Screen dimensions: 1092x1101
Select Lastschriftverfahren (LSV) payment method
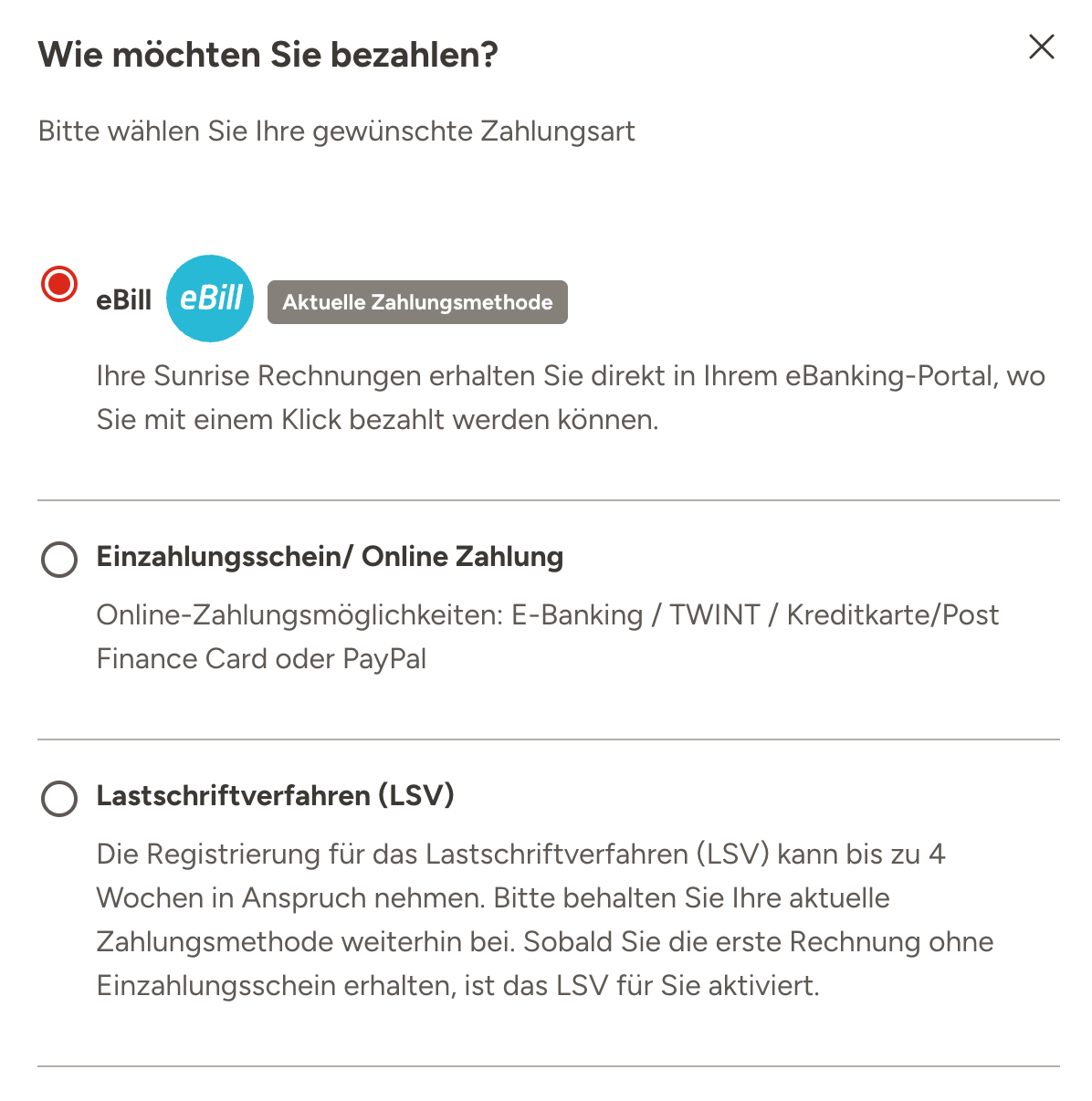pyautogui.click(x=59, y=799)
